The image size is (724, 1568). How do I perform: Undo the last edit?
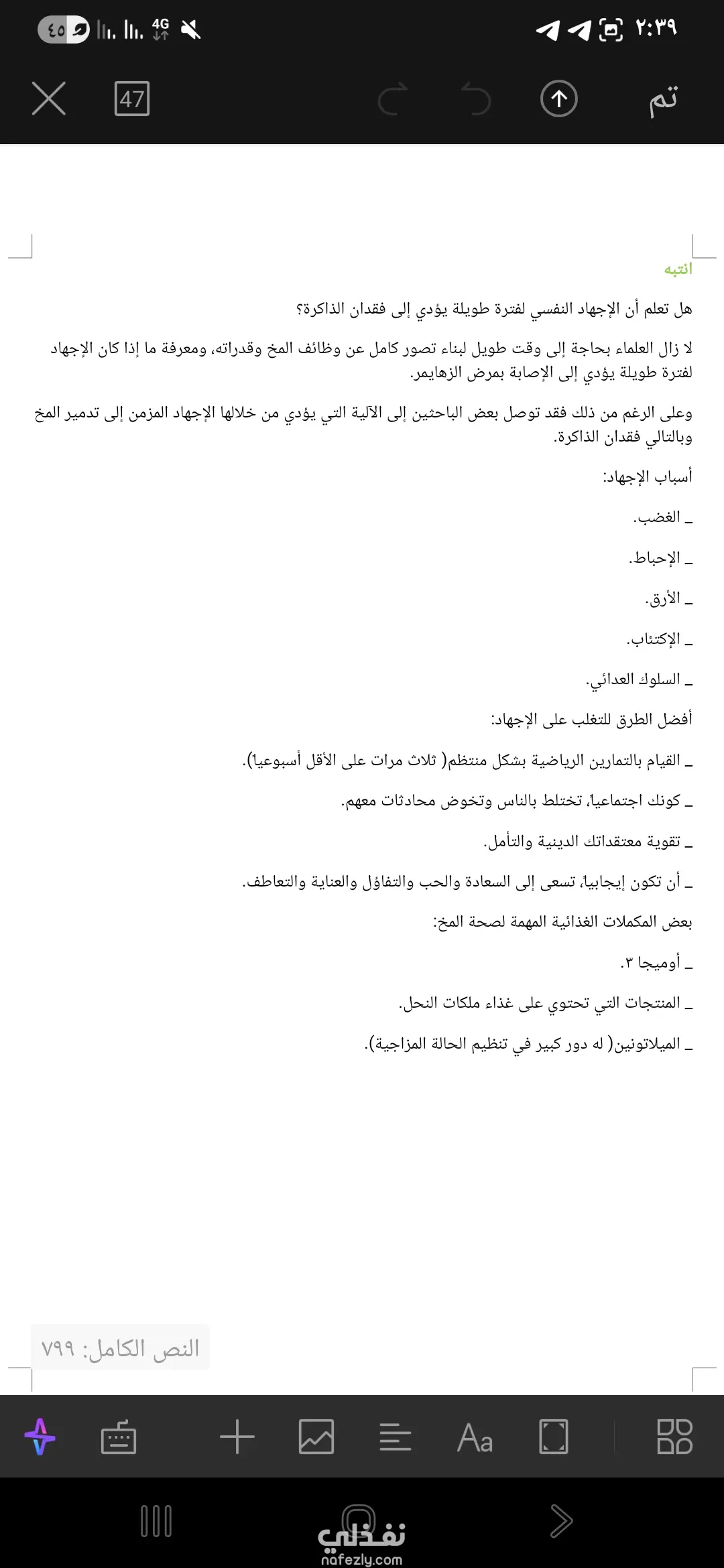[476, 99]
